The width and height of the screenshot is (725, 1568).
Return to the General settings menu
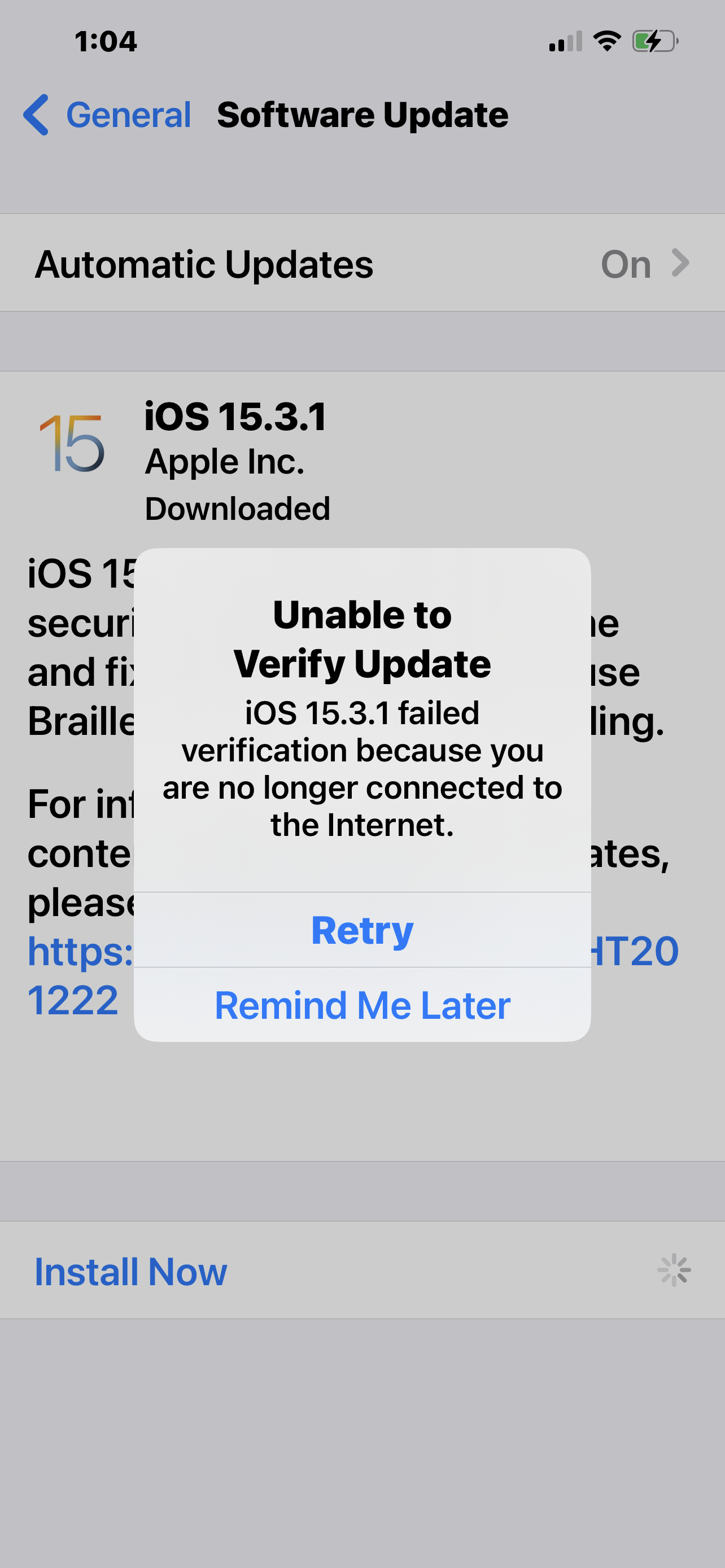[x=129, y=116]
